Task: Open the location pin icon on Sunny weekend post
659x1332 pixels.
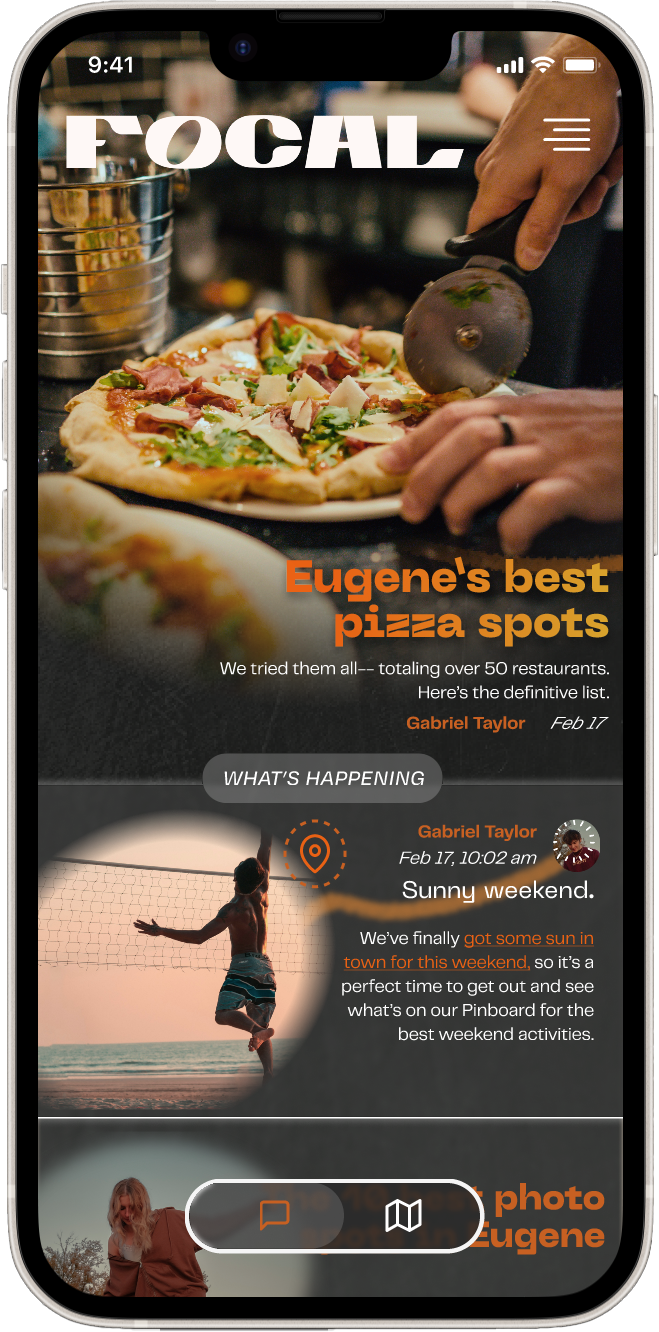Action: coord(315,853)
